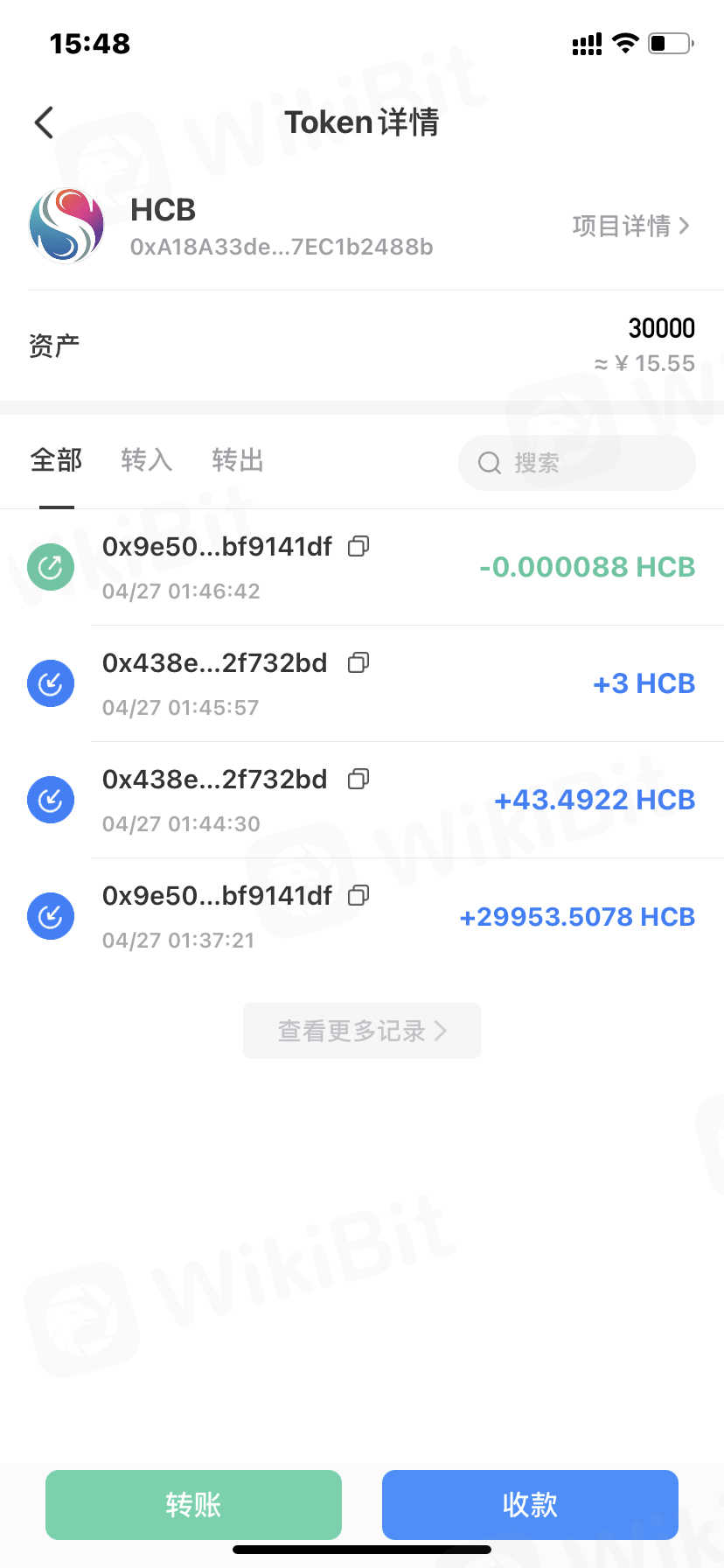Copy address of the 01:44:30 transaction
The width and height of the screenshot is (724, 1568).
point(359,780)
